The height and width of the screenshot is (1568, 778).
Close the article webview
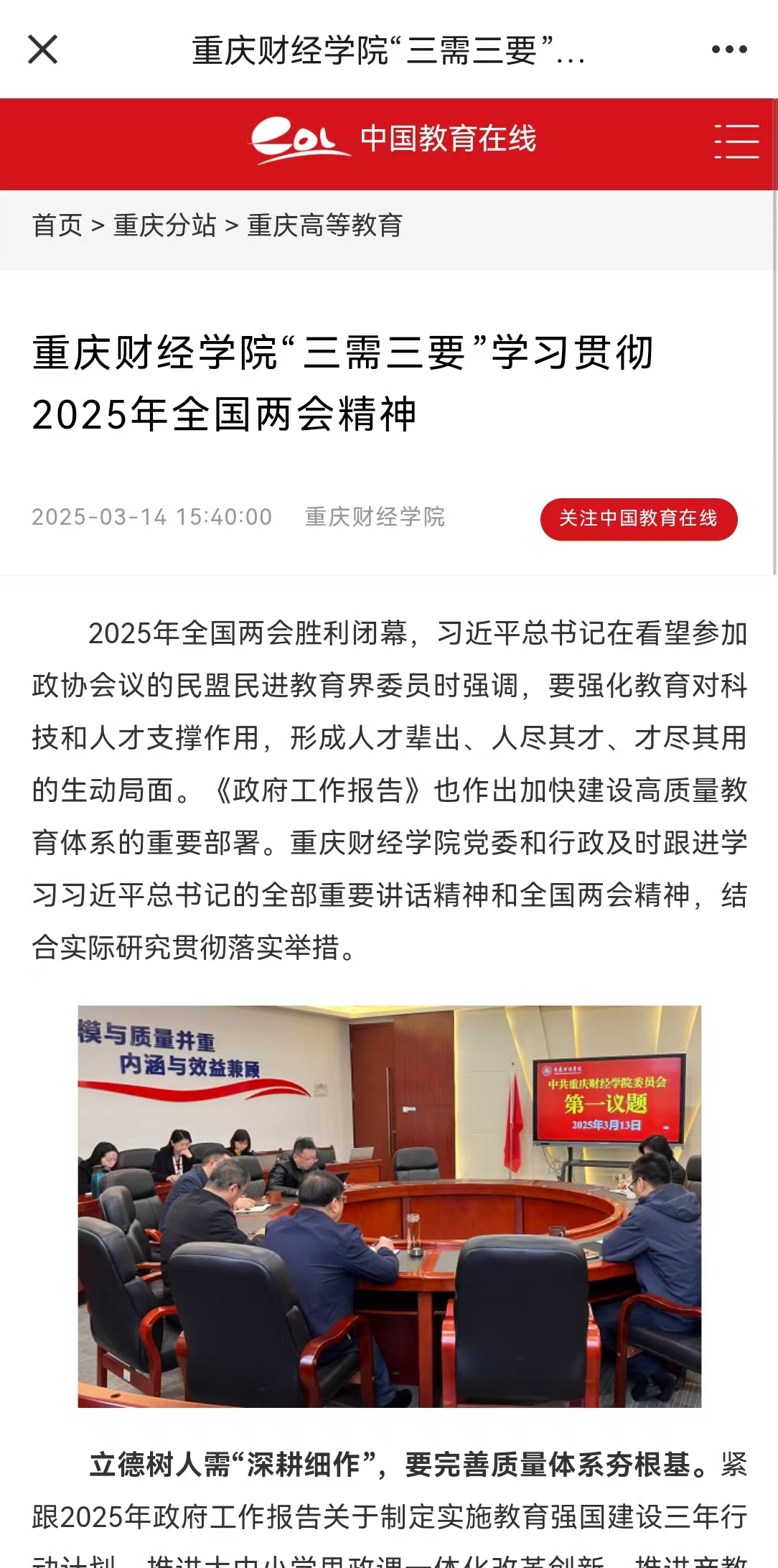click(x=43, y=50)
